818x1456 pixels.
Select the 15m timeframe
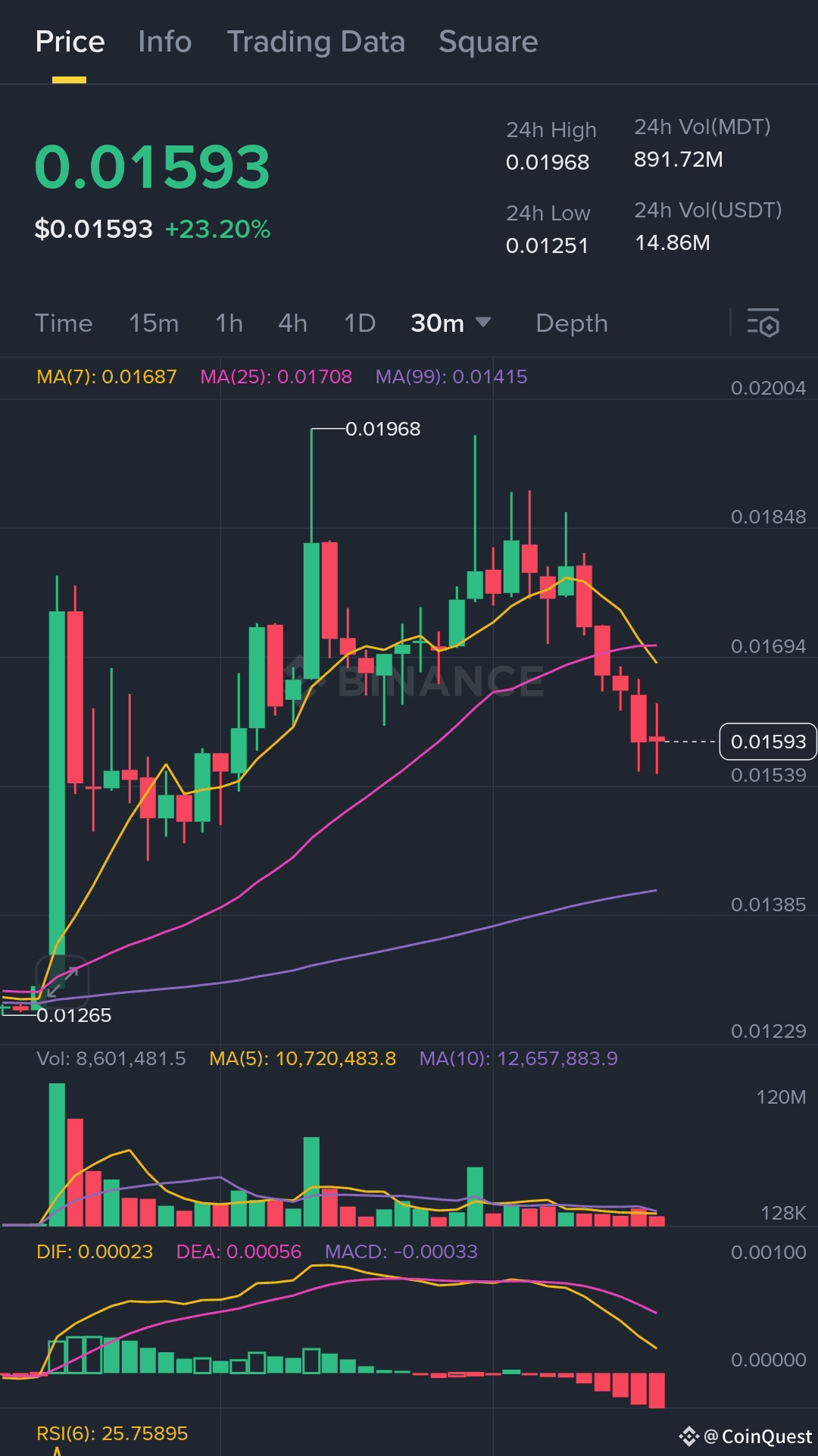tap(152, 323)
